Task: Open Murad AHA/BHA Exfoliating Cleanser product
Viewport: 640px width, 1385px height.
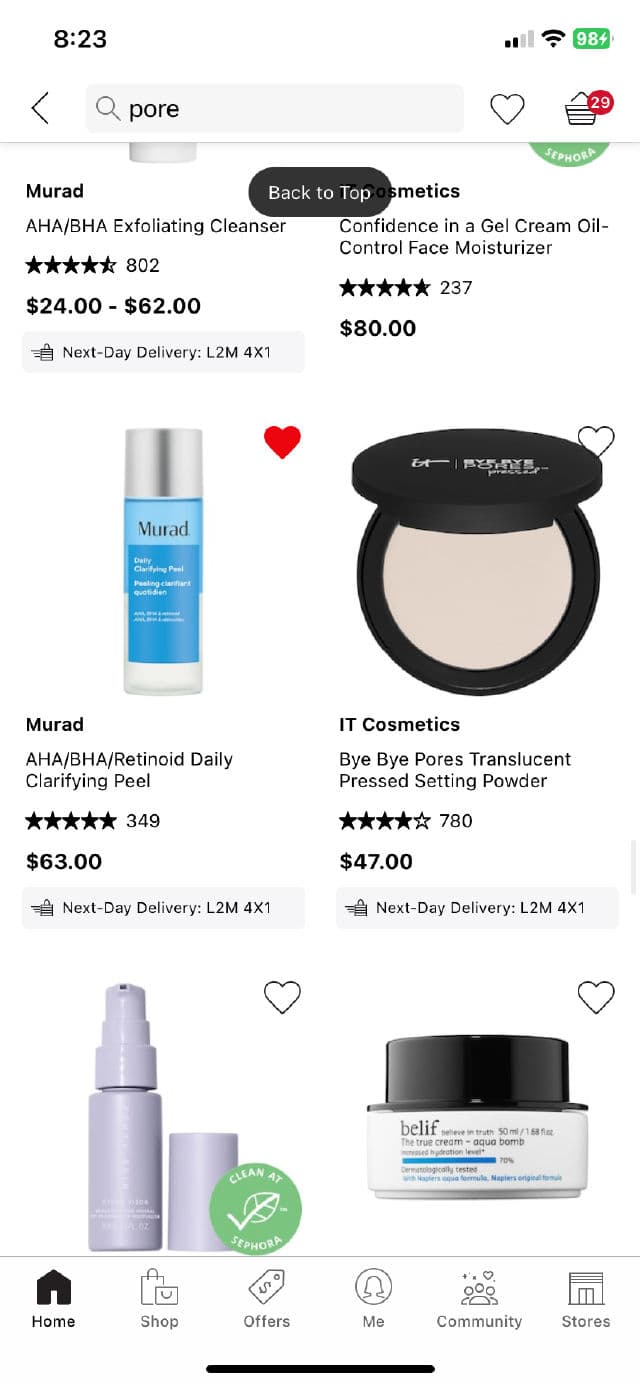Action: click(156, 226)
